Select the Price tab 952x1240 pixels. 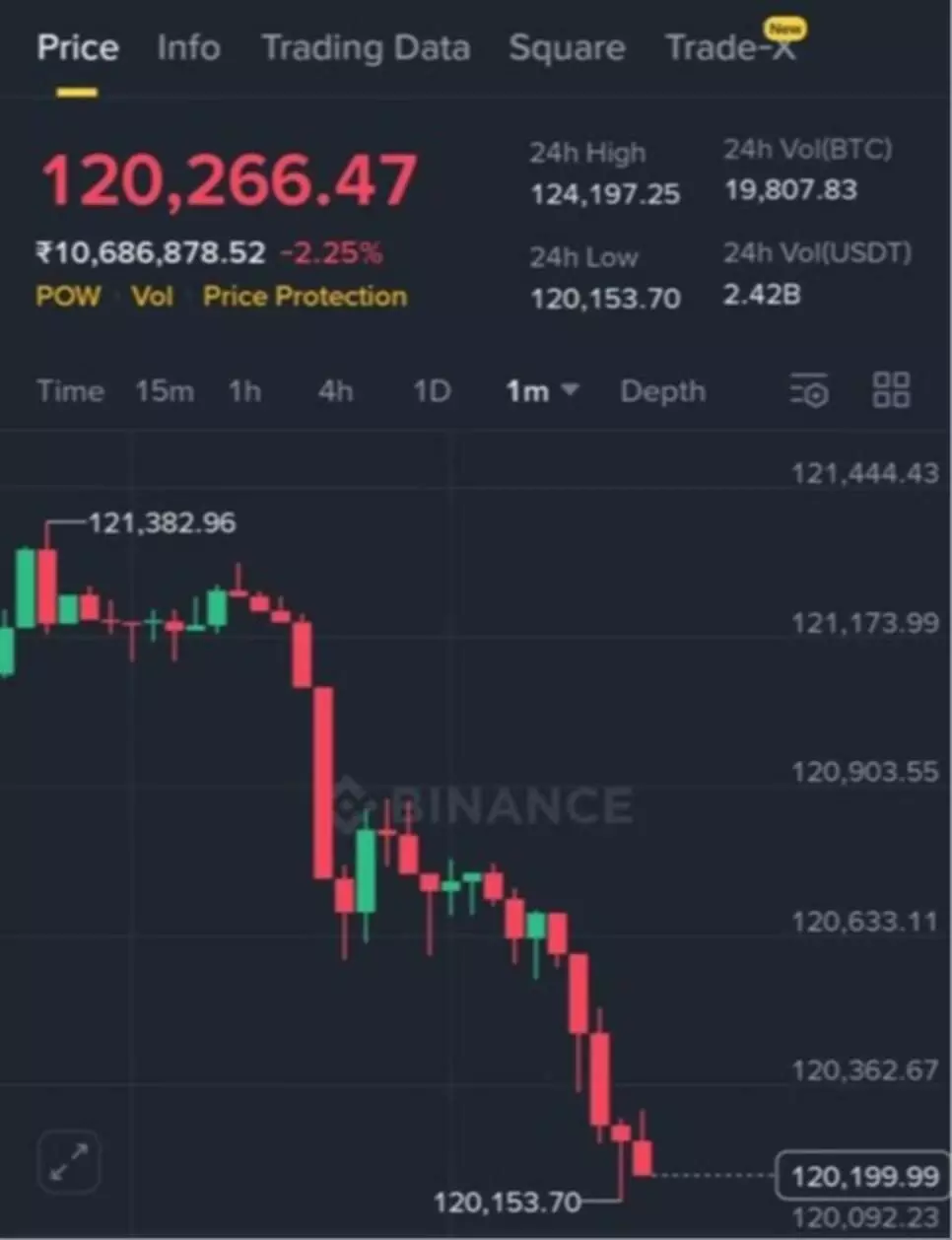pyautogui.click(x=78, y=47)
